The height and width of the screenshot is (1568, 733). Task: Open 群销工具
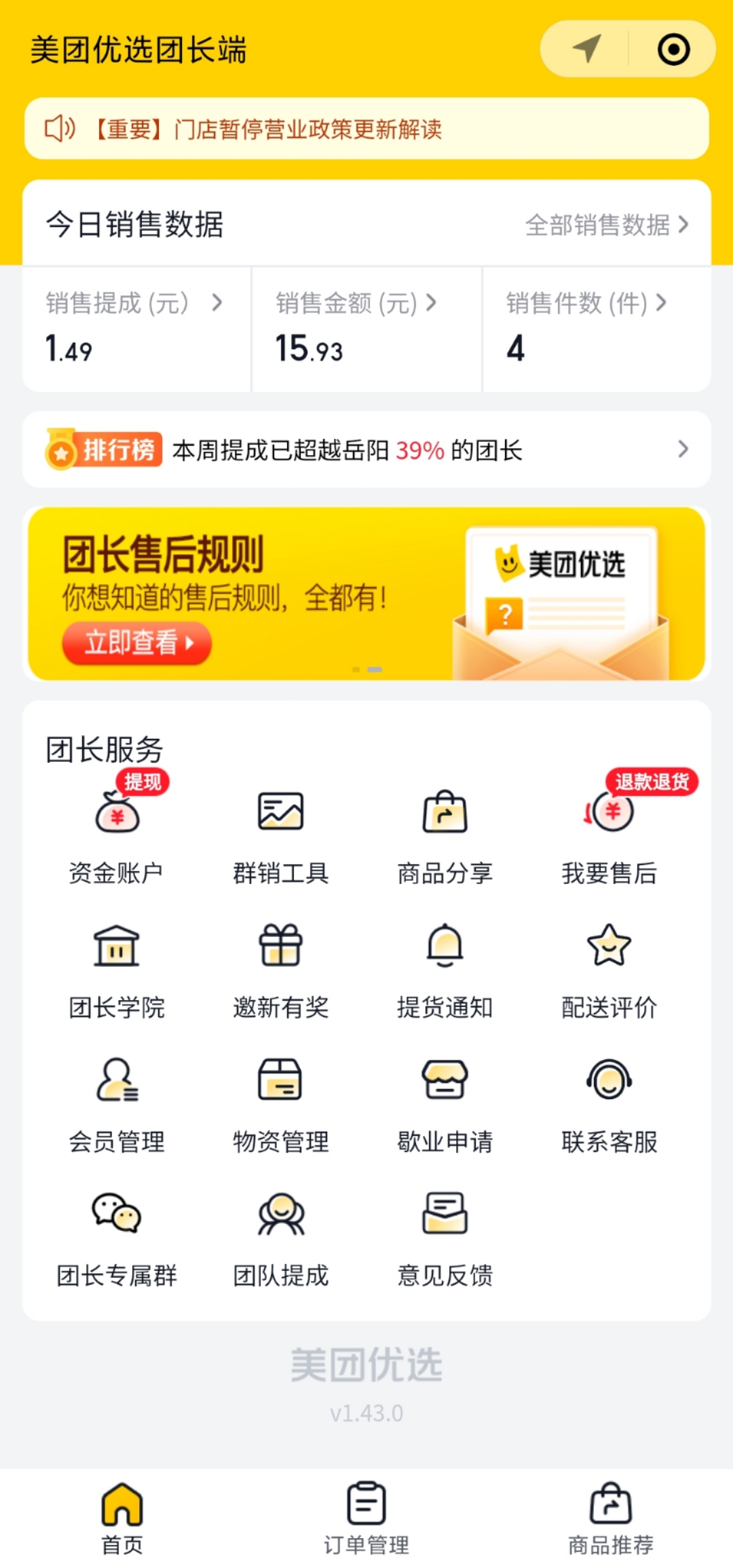[280, 836]
